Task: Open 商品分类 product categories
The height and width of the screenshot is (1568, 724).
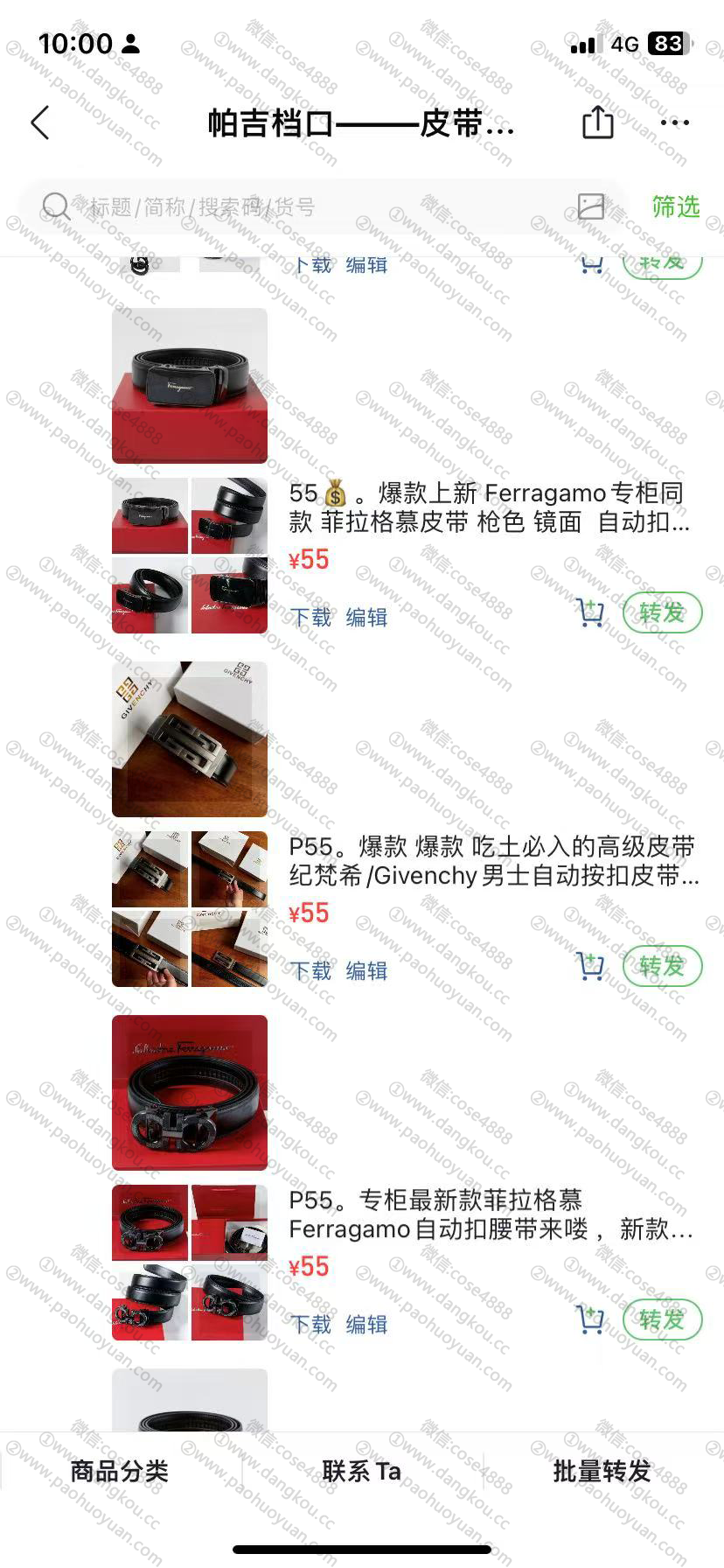Action: click(x=120, y=1471)
